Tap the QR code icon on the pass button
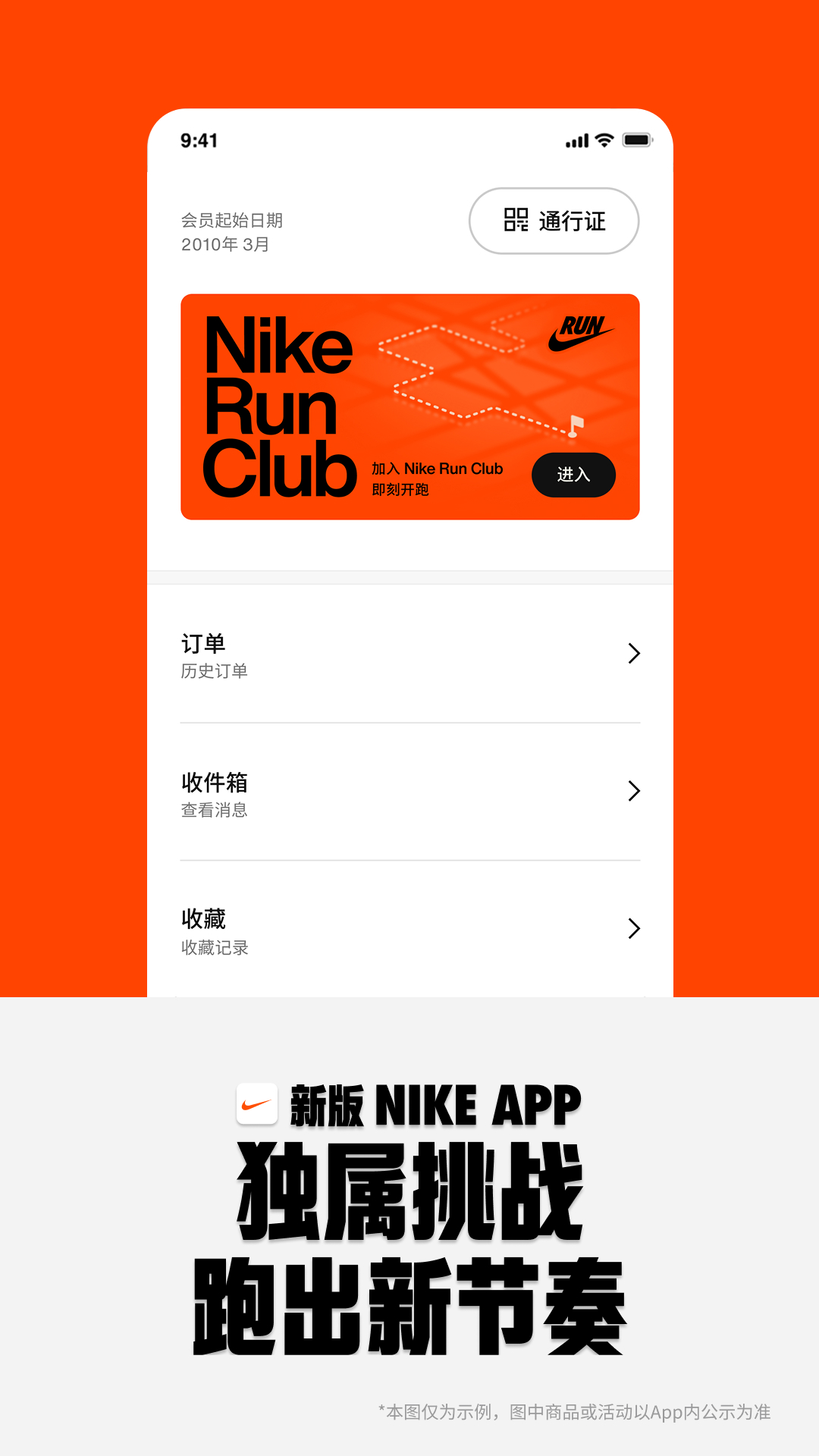This screenshot has width=819, height=1456. (515, 221)
